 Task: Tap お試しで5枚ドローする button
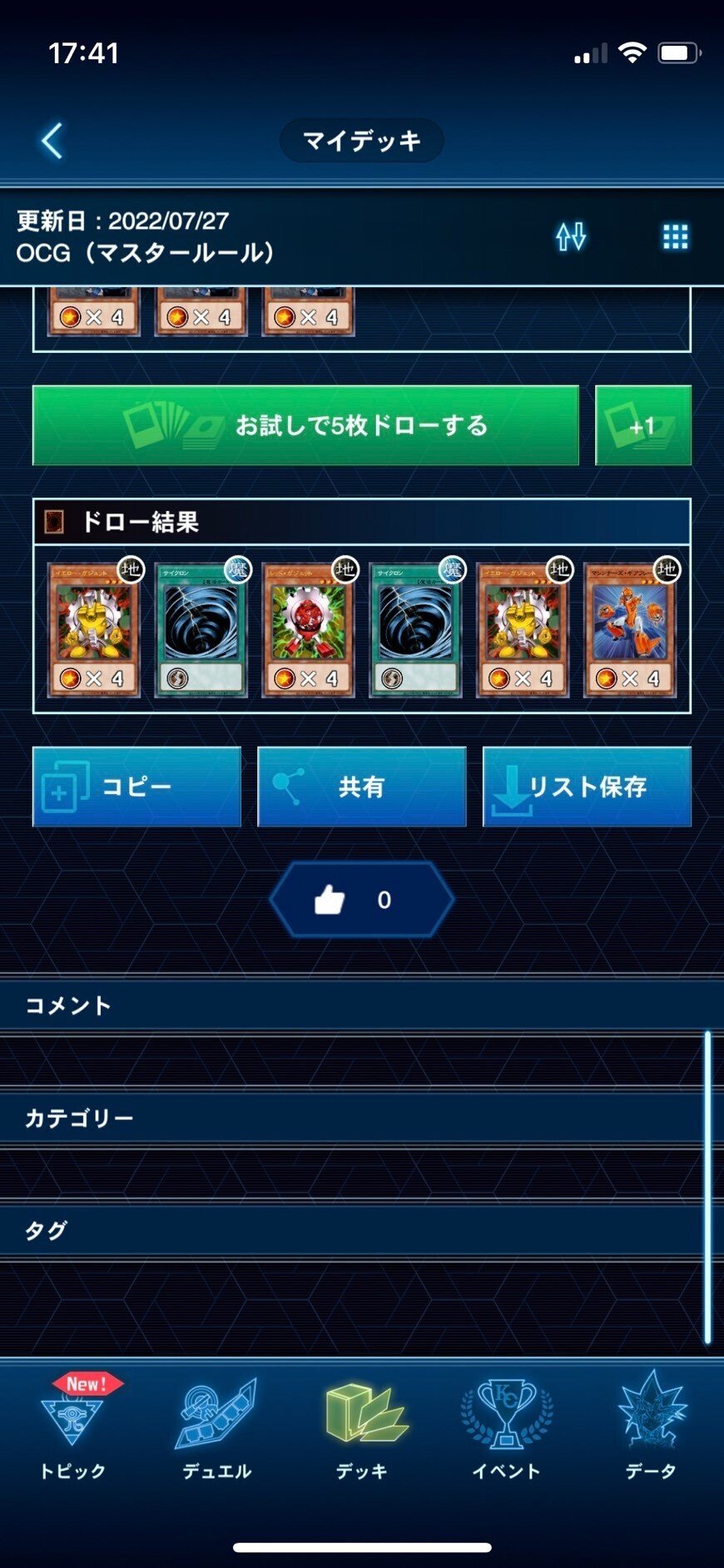pos(305,425)
